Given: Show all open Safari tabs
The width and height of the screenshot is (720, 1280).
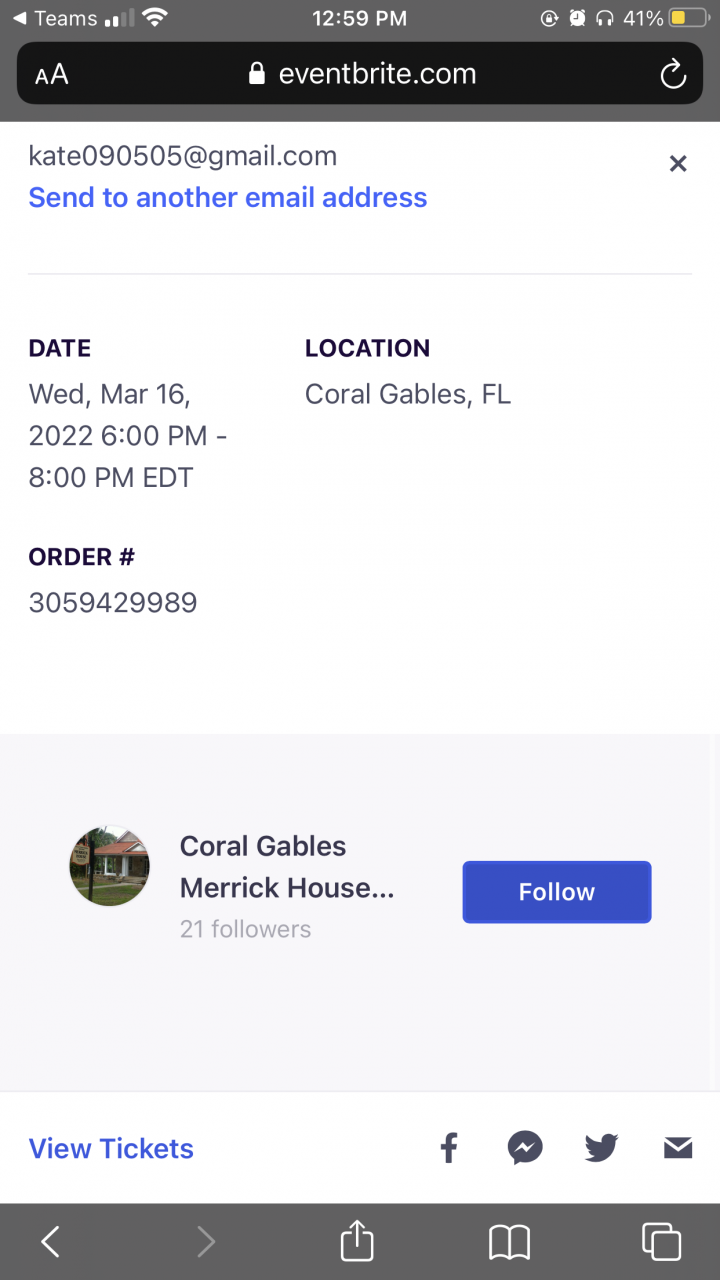Looking at the screenshot, I should (x=661, y=1242).
